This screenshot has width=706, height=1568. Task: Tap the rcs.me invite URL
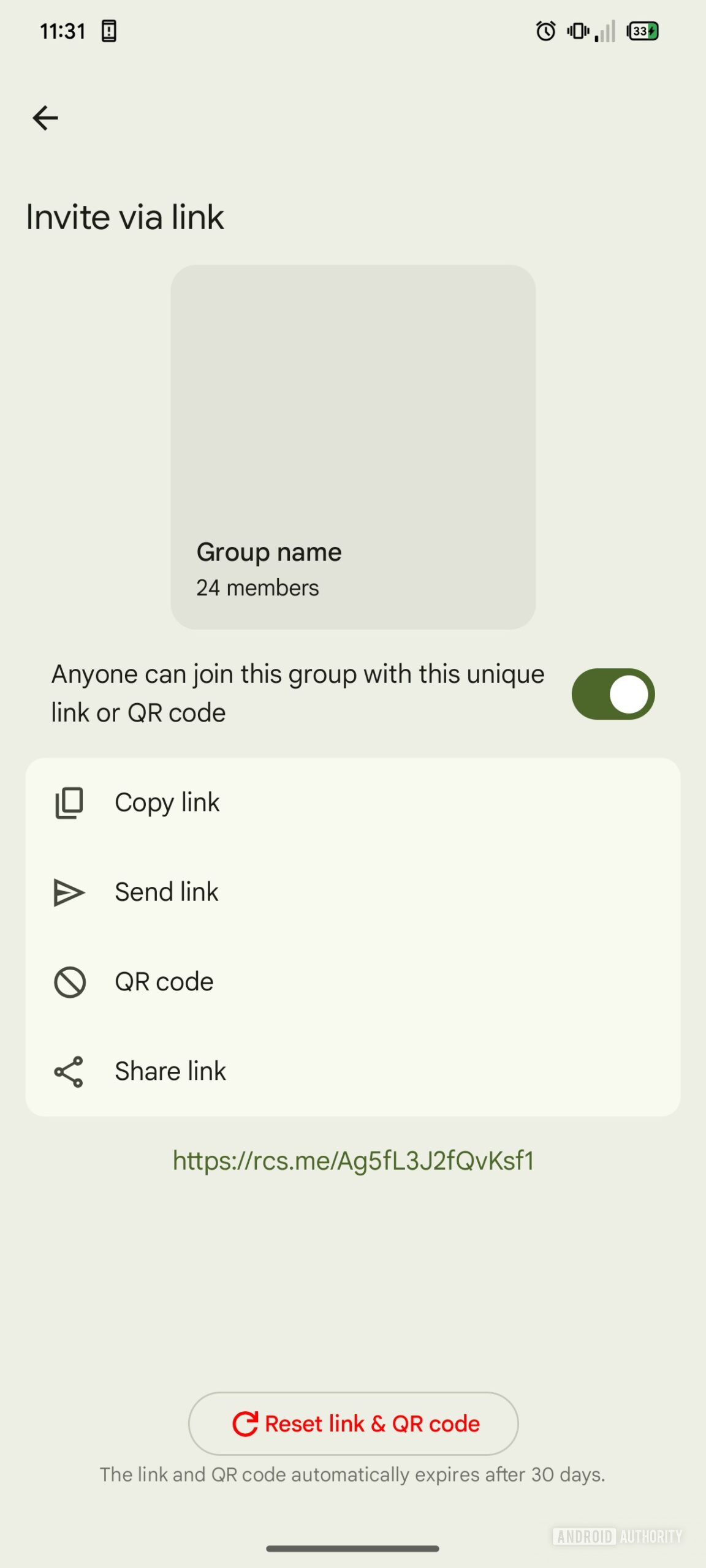pos(353,1161)
